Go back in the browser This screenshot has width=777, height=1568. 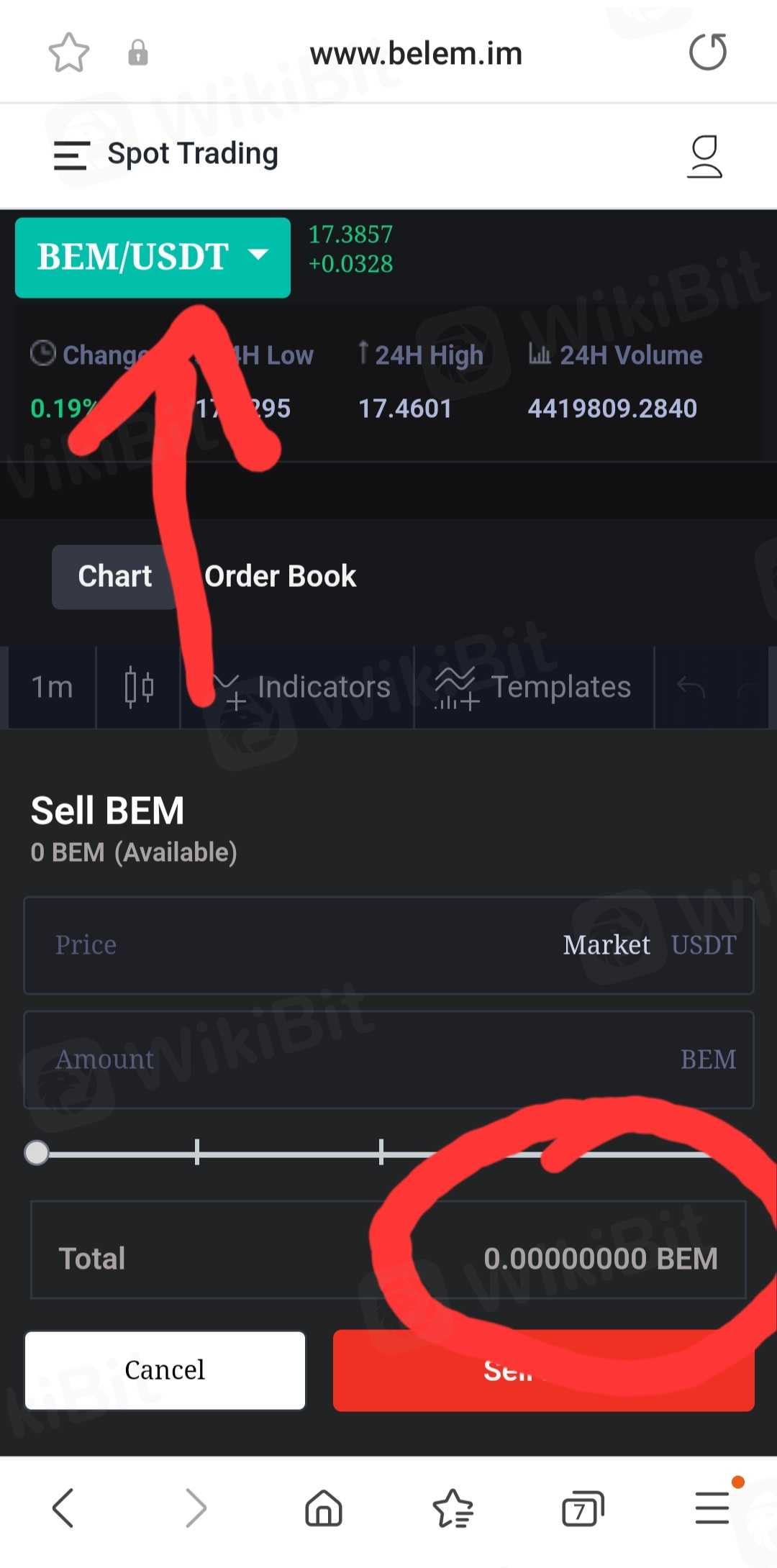pyautogui.click(x=63, y=1508)
